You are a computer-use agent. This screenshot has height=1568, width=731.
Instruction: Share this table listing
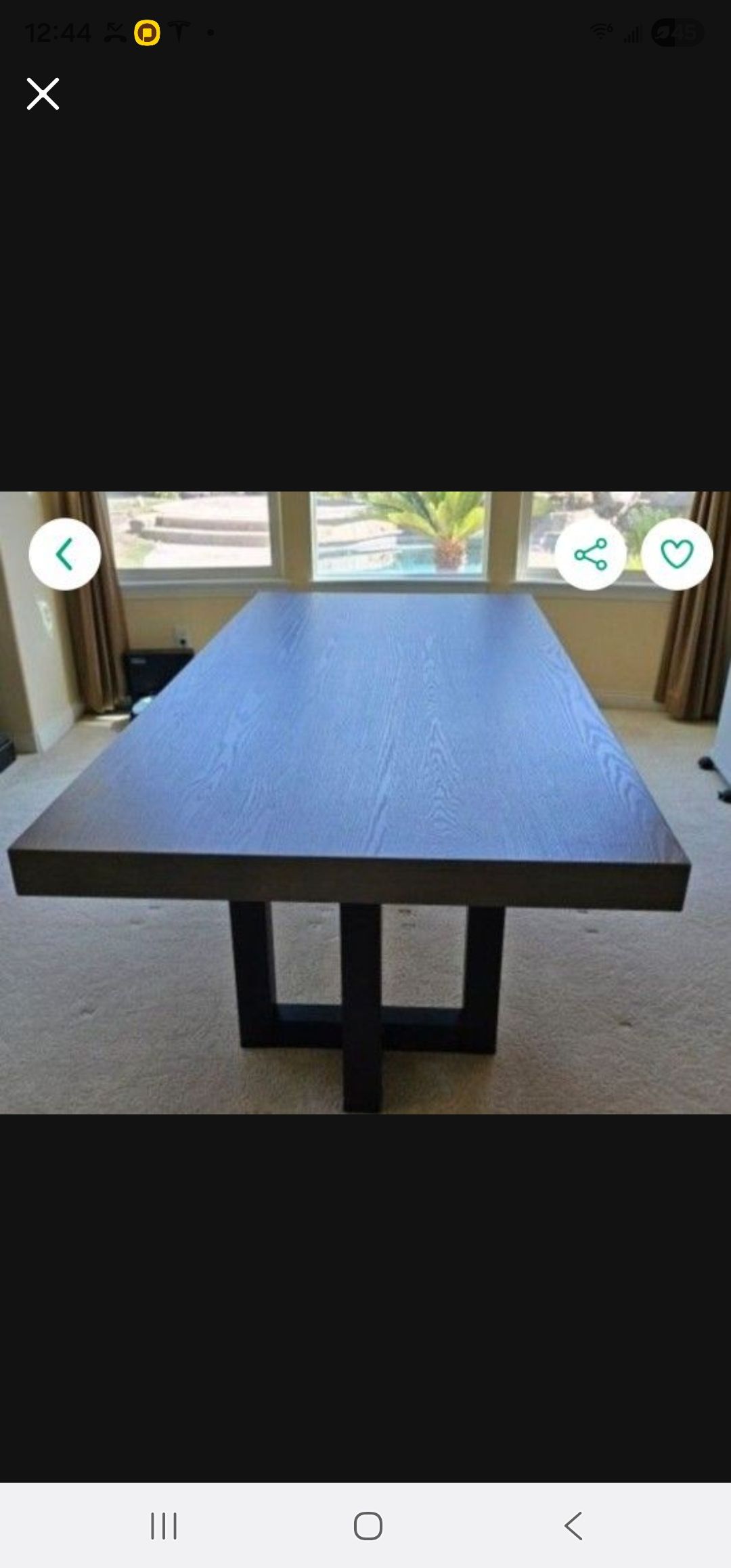tap(590, 554)
